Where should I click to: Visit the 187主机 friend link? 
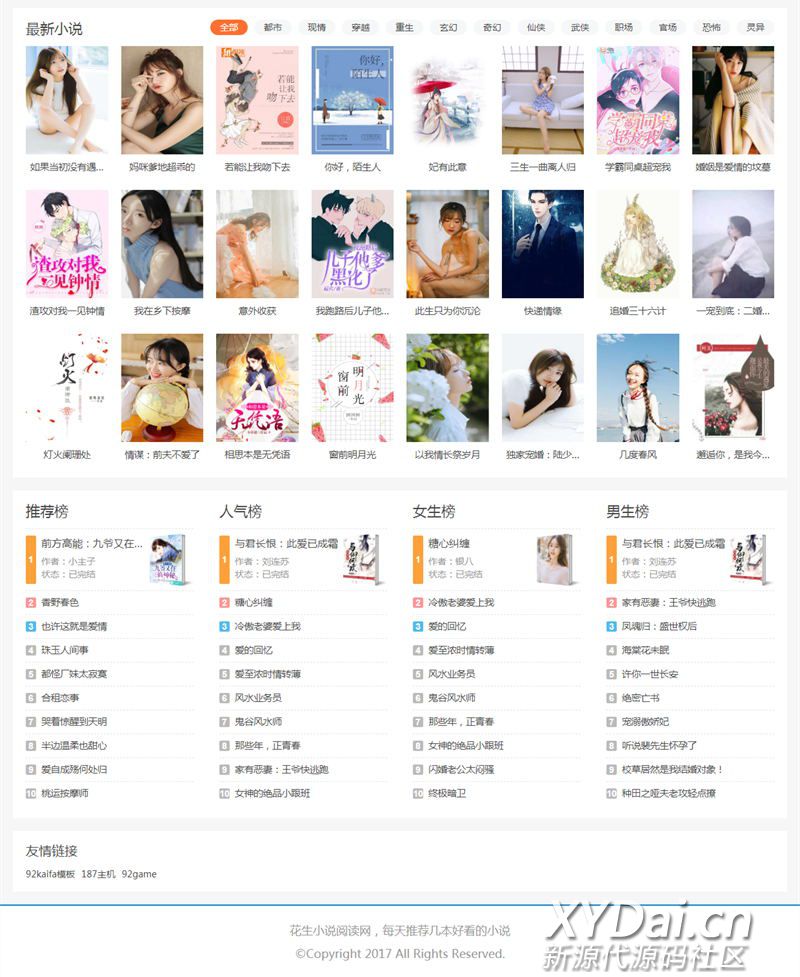pyautogui.click(x=98, y=874)
